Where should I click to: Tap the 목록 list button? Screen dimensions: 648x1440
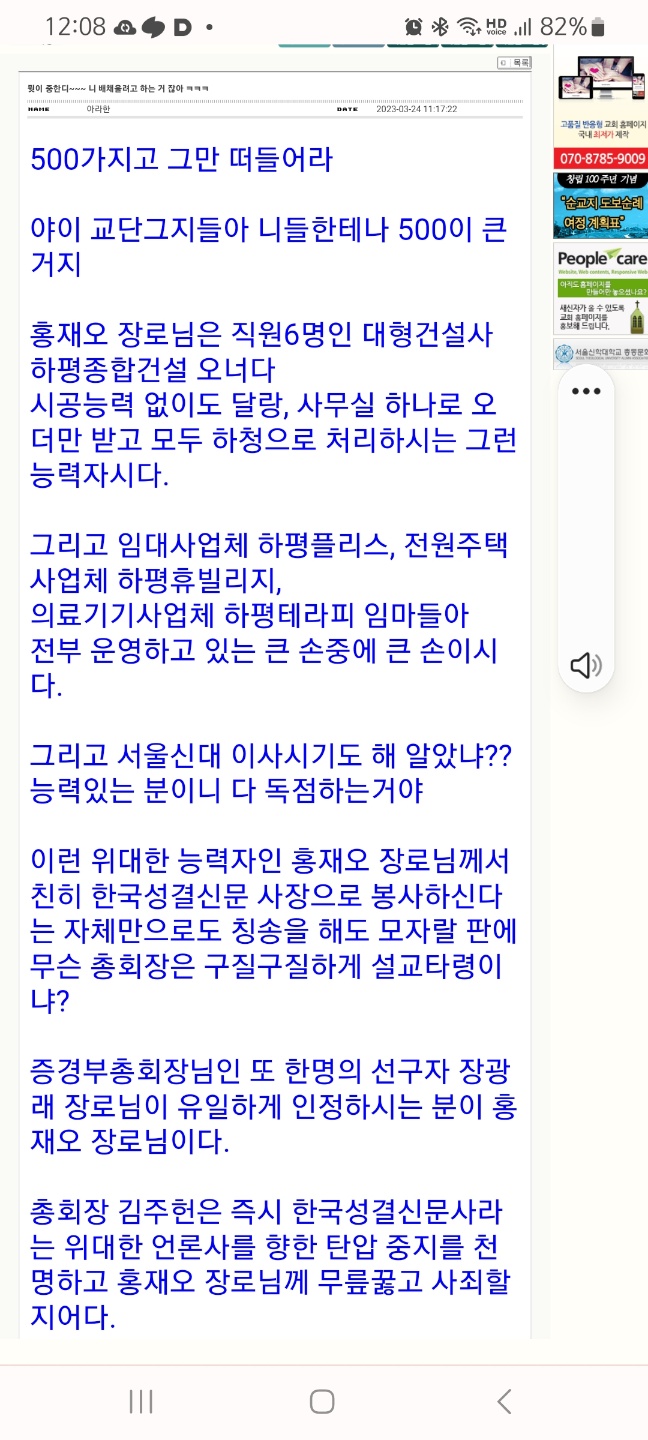[514, 62]
